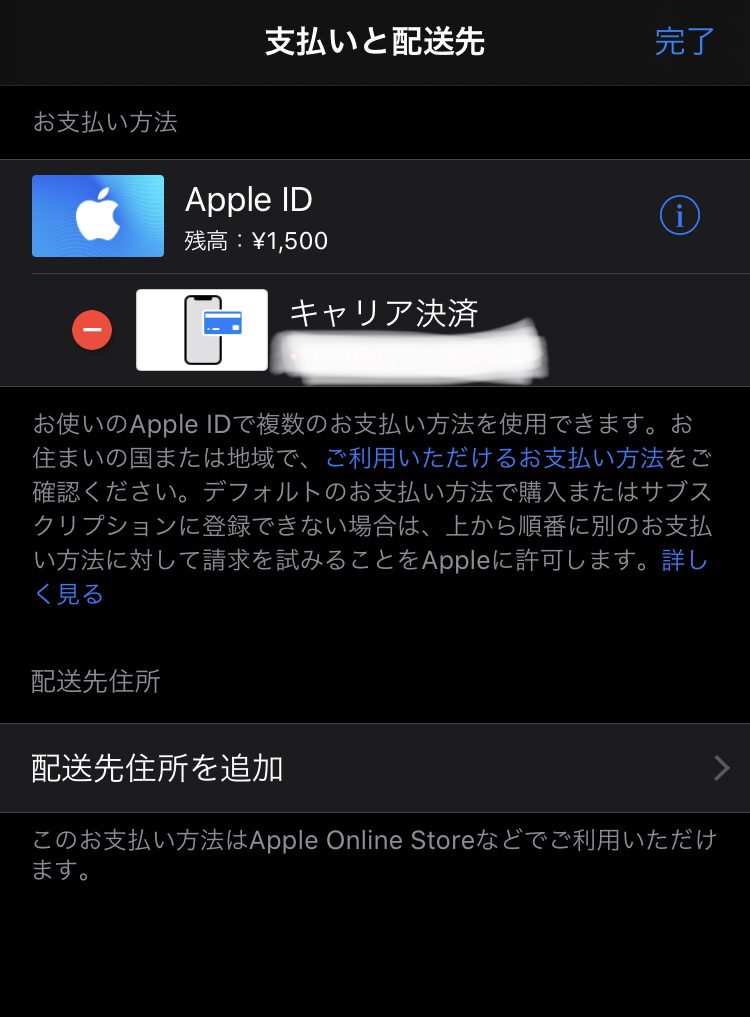Remove the キャリア決済 payment method

click(x=92, y=330)
